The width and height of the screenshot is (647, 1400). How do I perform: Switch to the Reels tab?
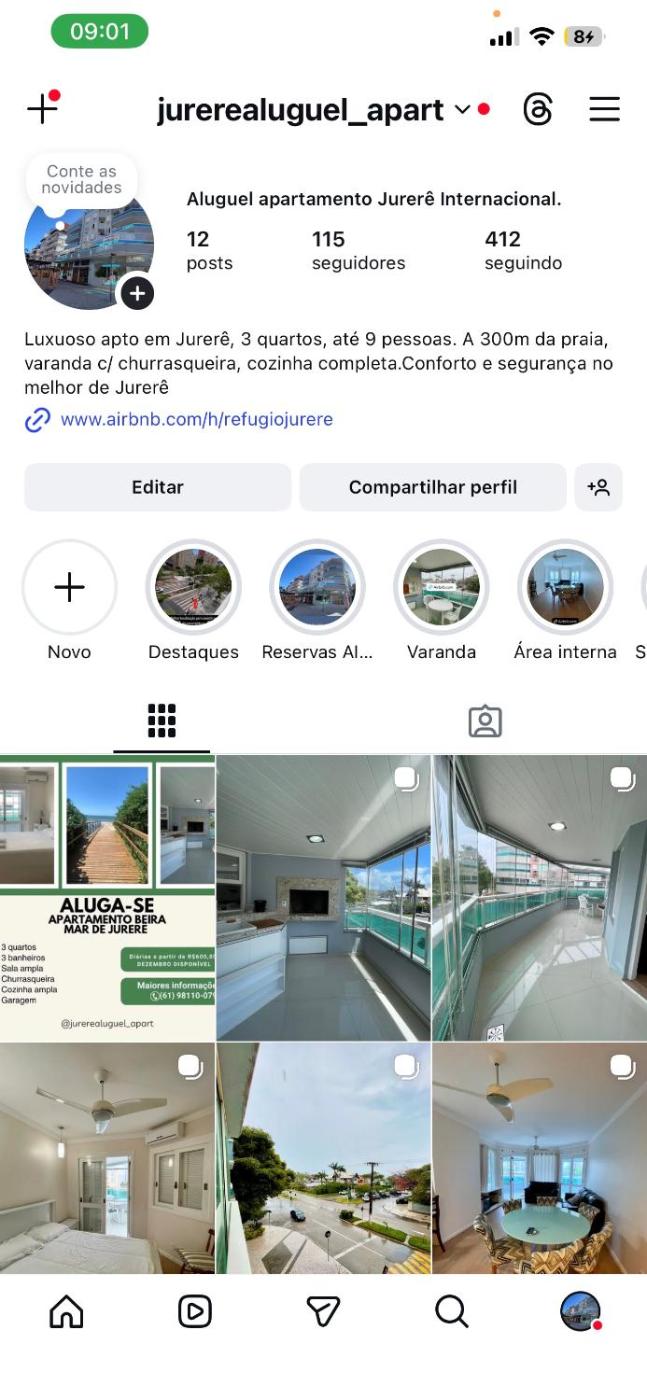point(195,1312)
